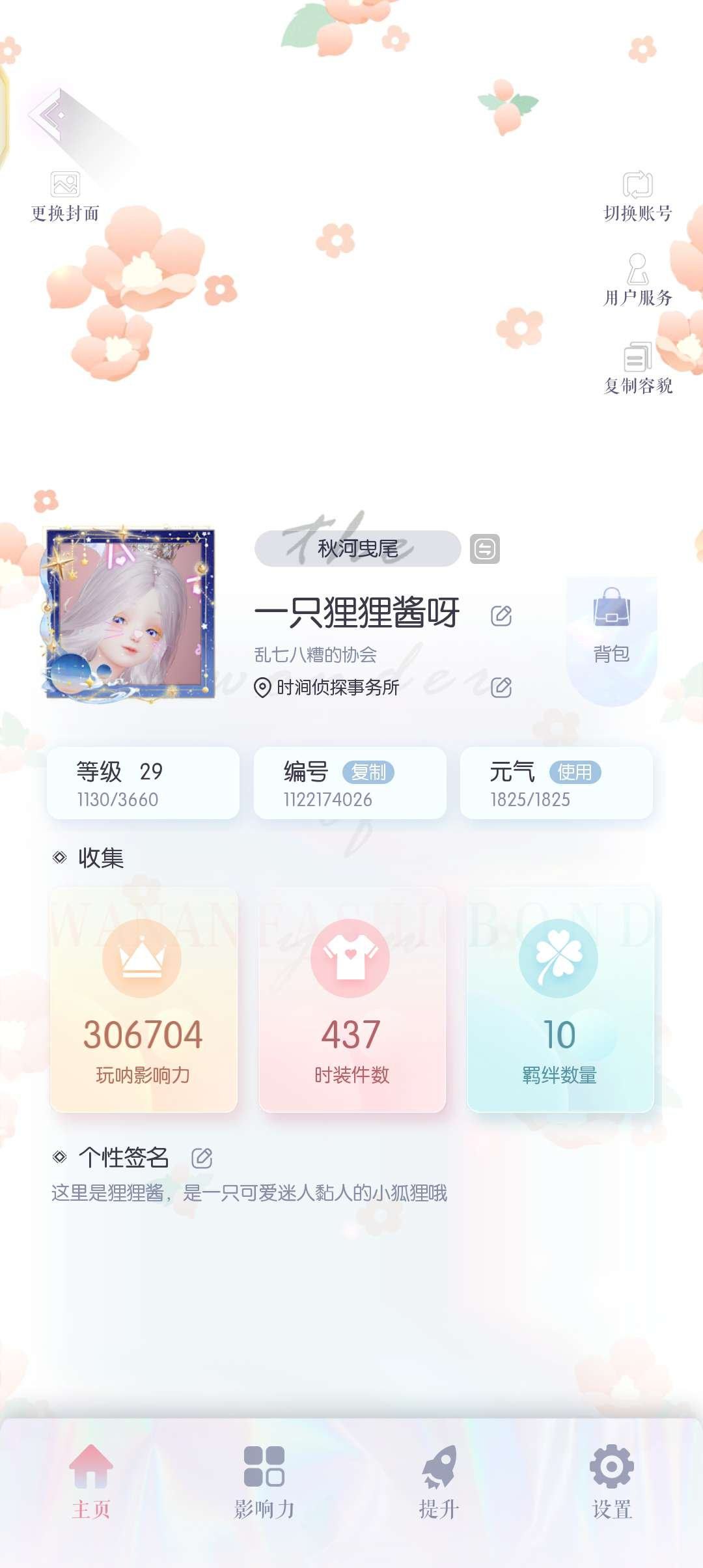Edit the location 时涧侦探事务所
Screen dimensions: 703x1568
500,687
